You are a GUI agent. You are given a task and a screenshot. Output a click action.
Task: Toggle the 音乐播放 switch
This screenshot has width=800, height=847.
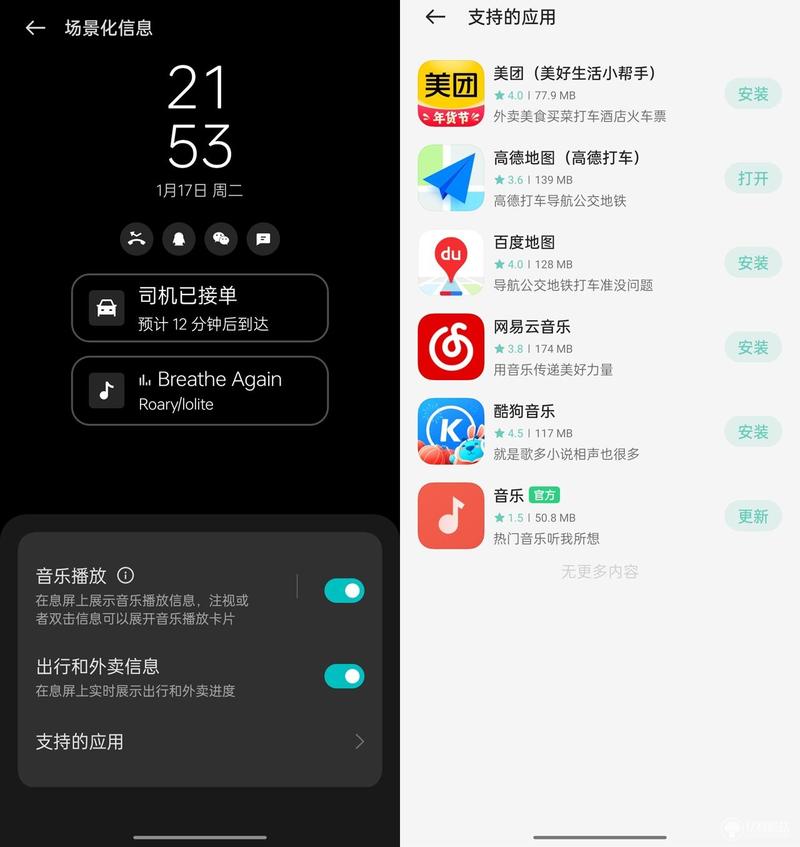[344, 590]
